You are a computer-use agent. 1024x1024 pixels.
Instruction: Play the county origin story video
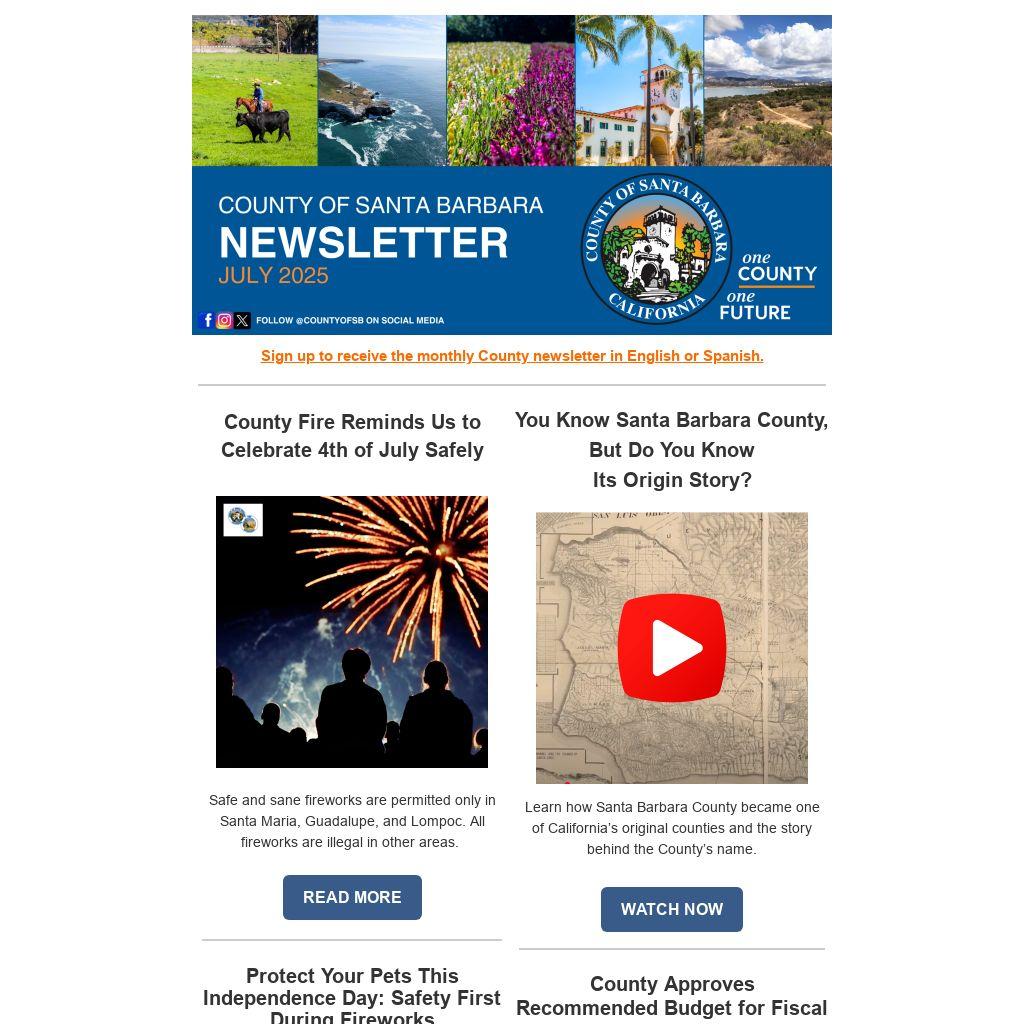(671, 648)
